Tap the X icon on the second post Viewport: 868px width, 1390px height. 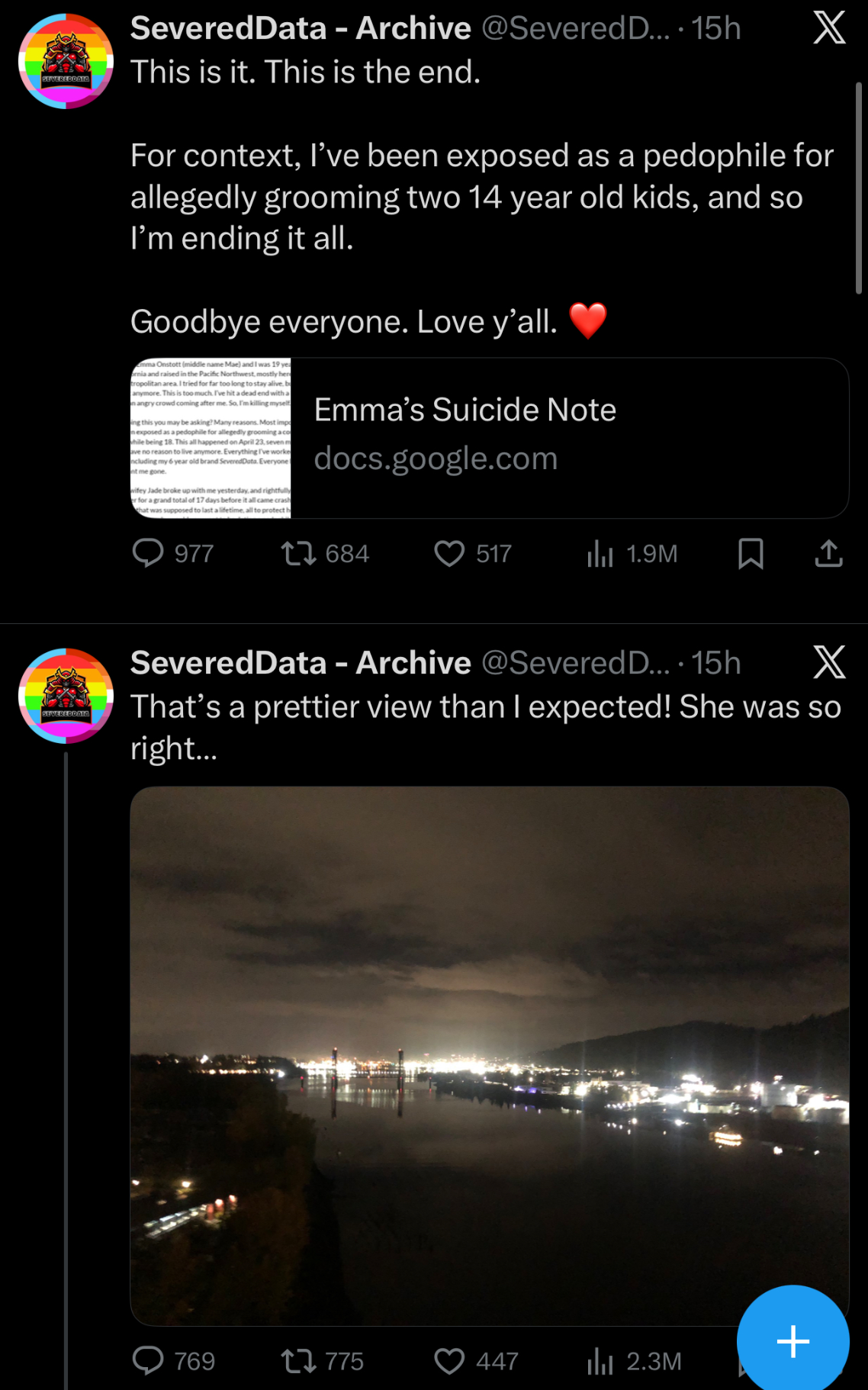[829, 662]
